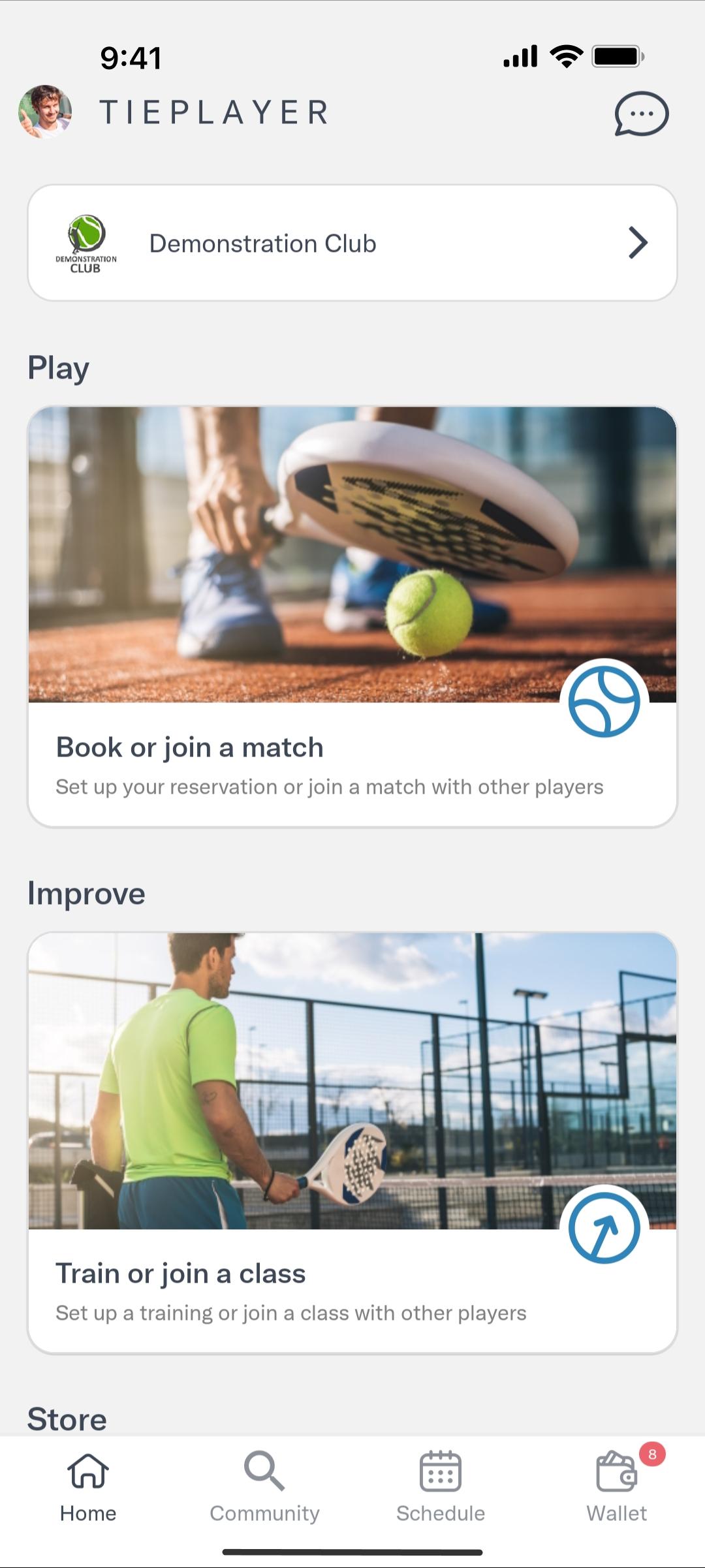Tap the profile avatar photo
The width and height of the screenshot is (705, 1568).
point(45,112)
